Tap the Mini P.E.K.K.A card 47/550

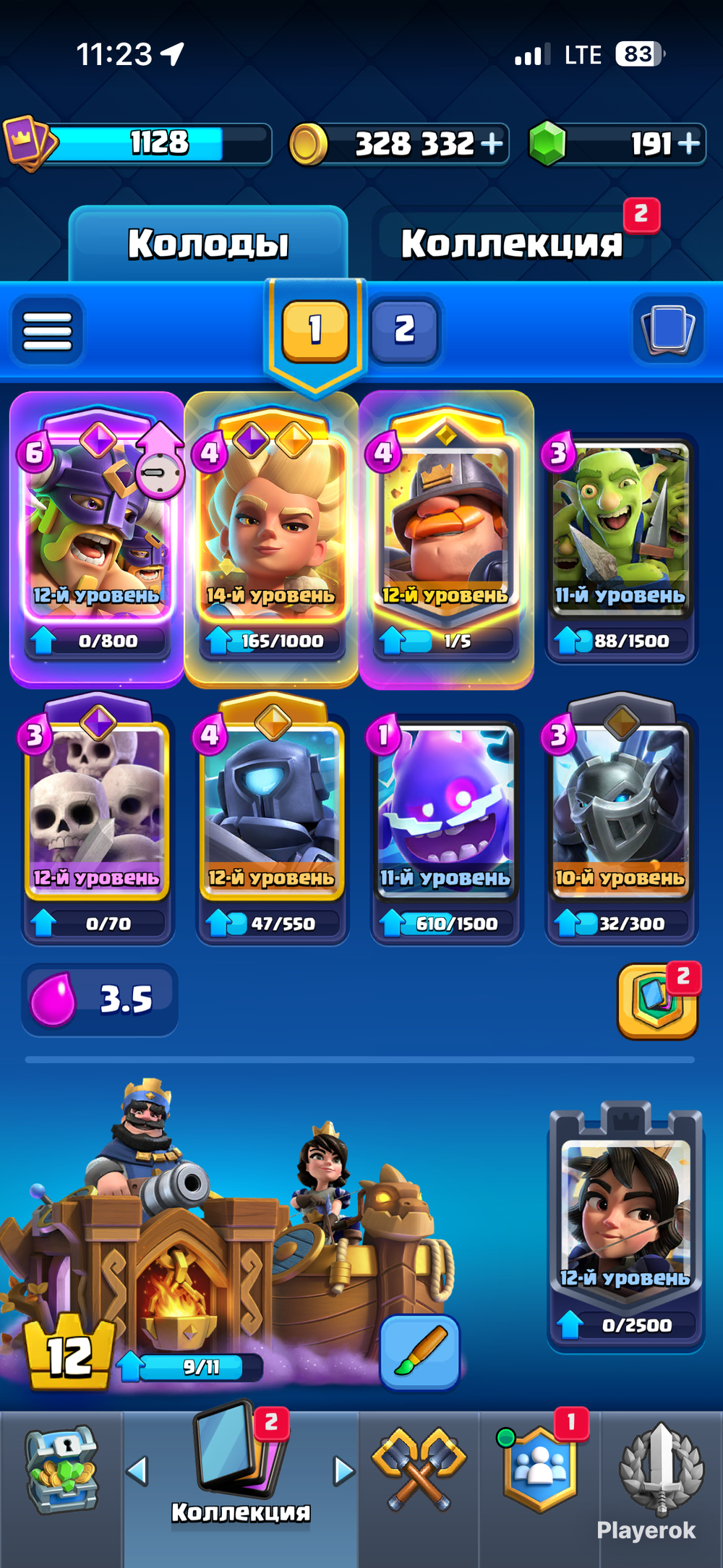click(272, 822)
